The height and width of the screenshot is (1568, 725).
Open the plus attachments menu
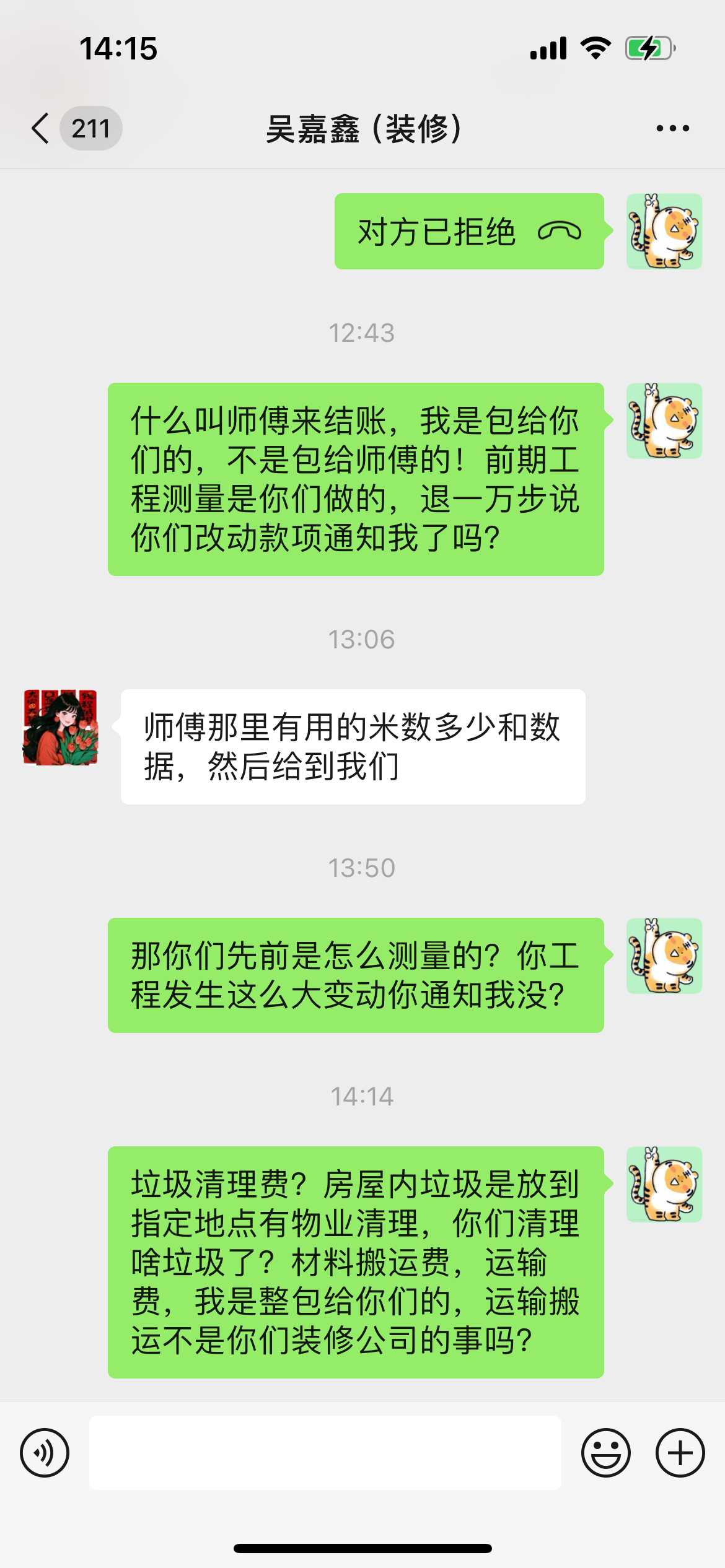pos(680,1453)
